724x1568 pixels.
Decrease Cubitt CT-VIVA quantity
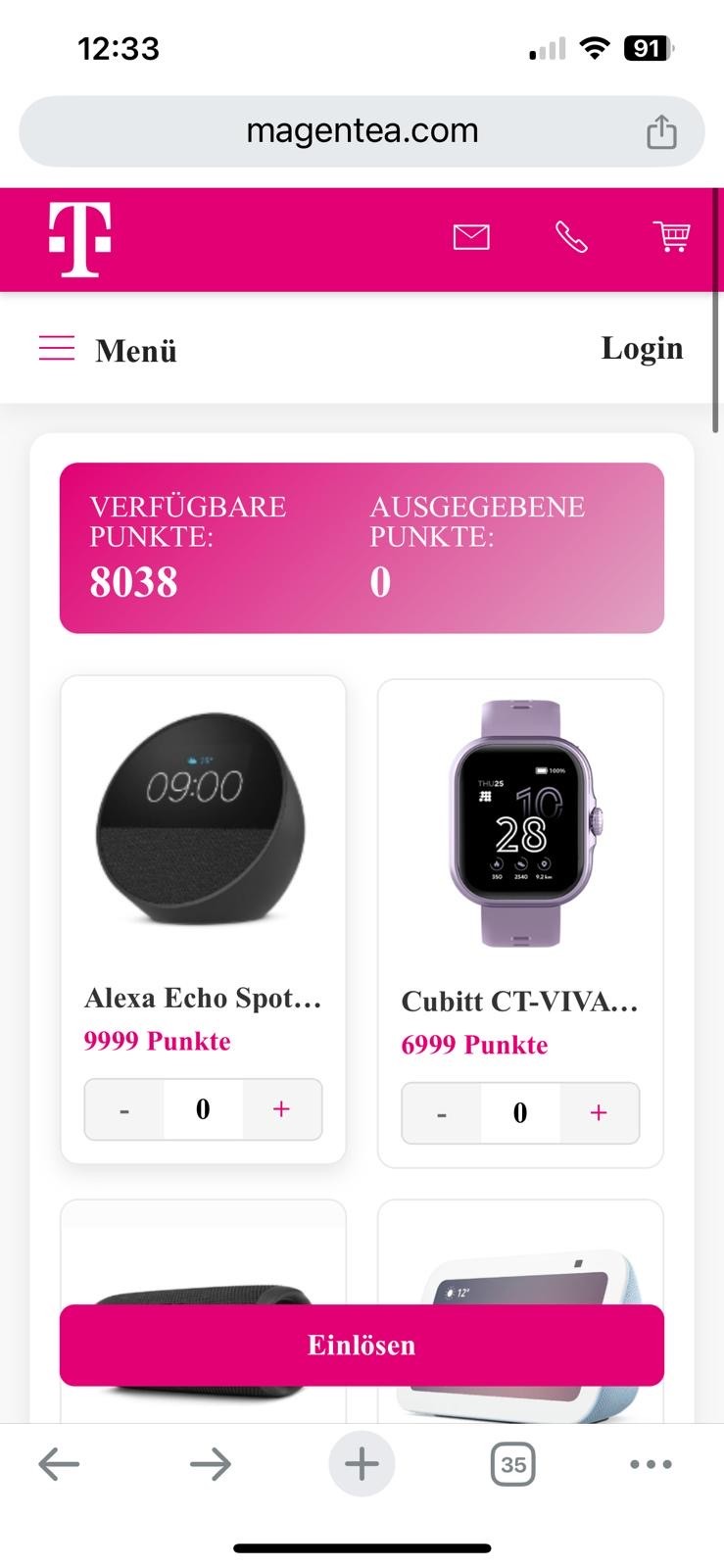pyautogui.click(x=442, y=1113)
